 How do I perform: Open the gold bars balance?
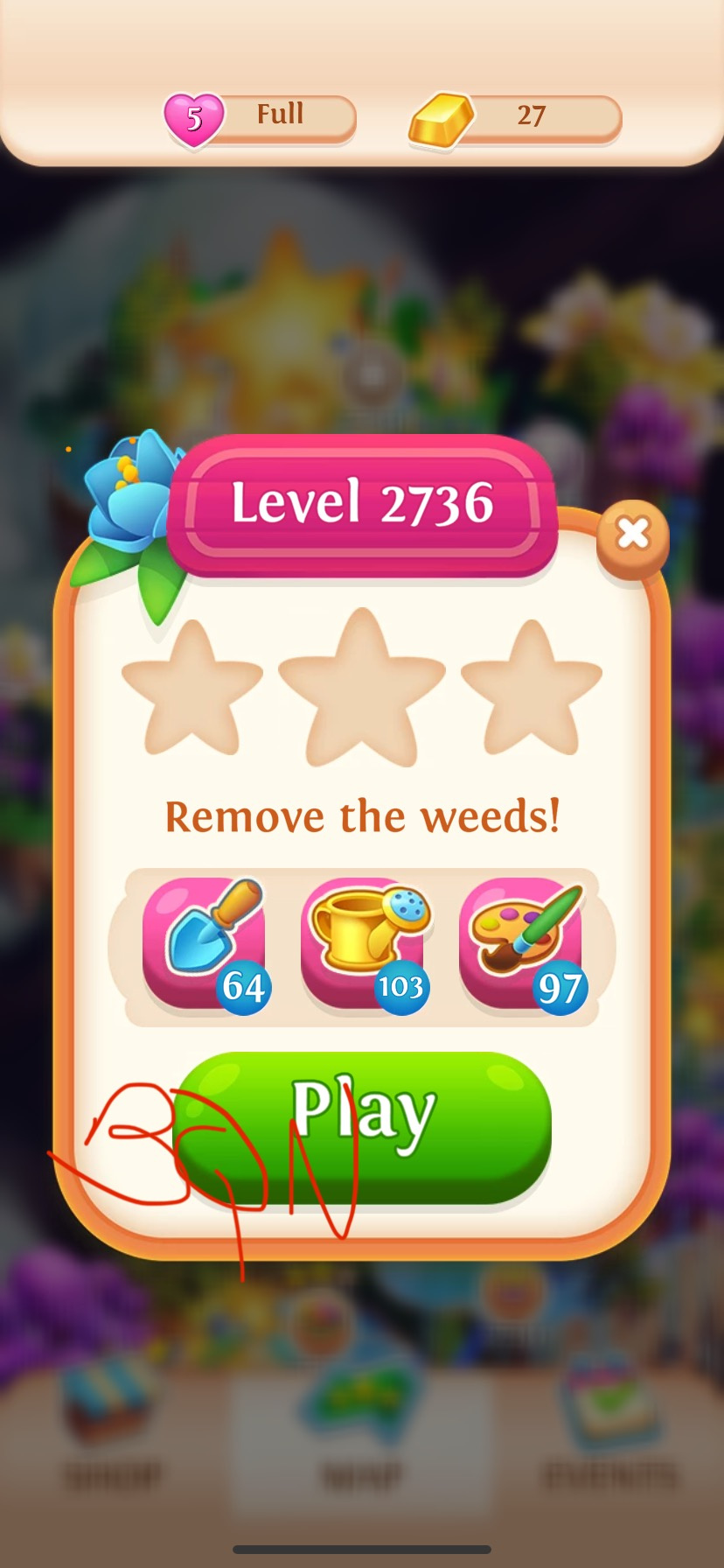click(x=516, y=117)
